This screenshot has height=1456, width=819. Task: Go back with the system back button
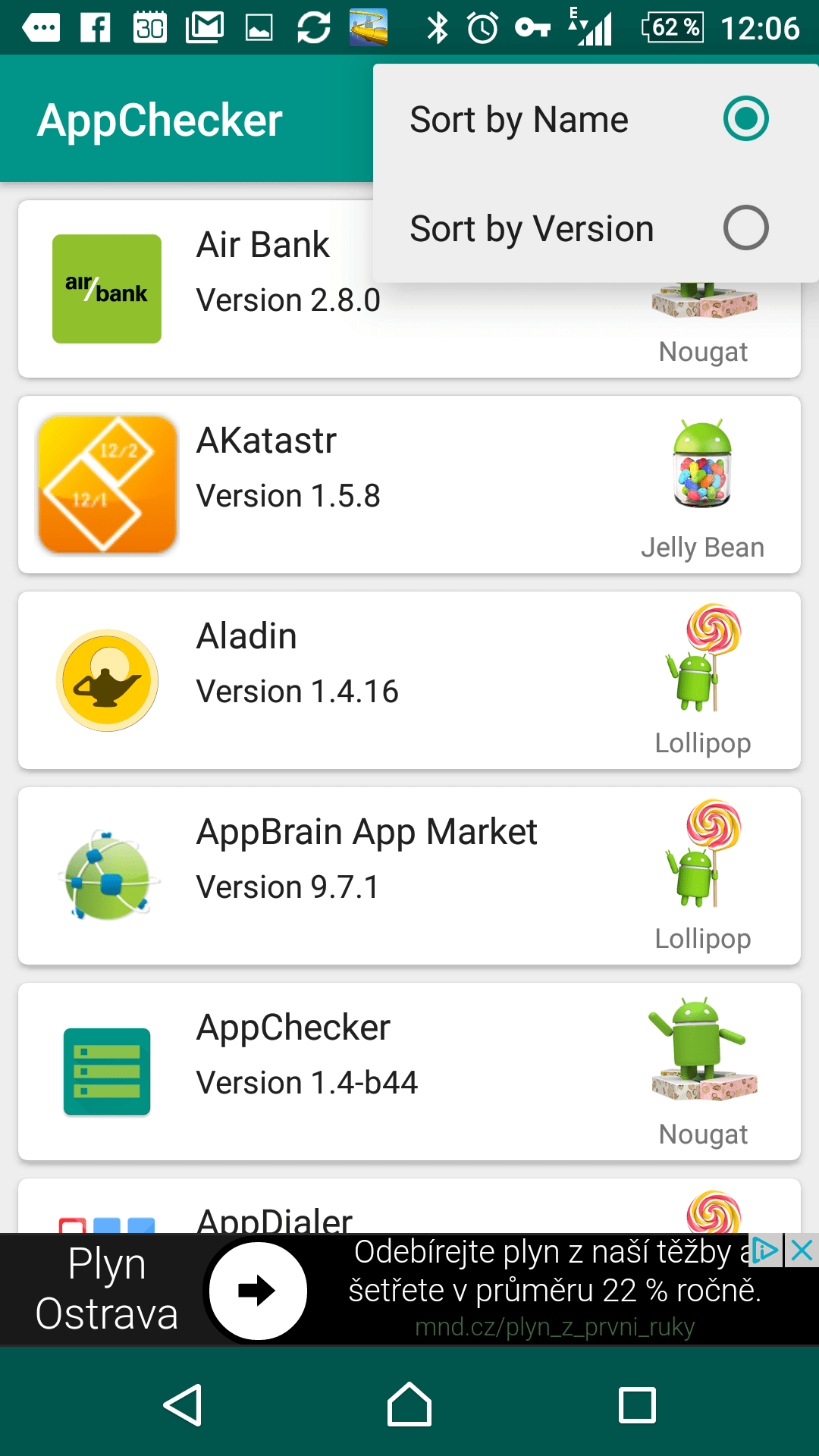tap(183, 1405)
